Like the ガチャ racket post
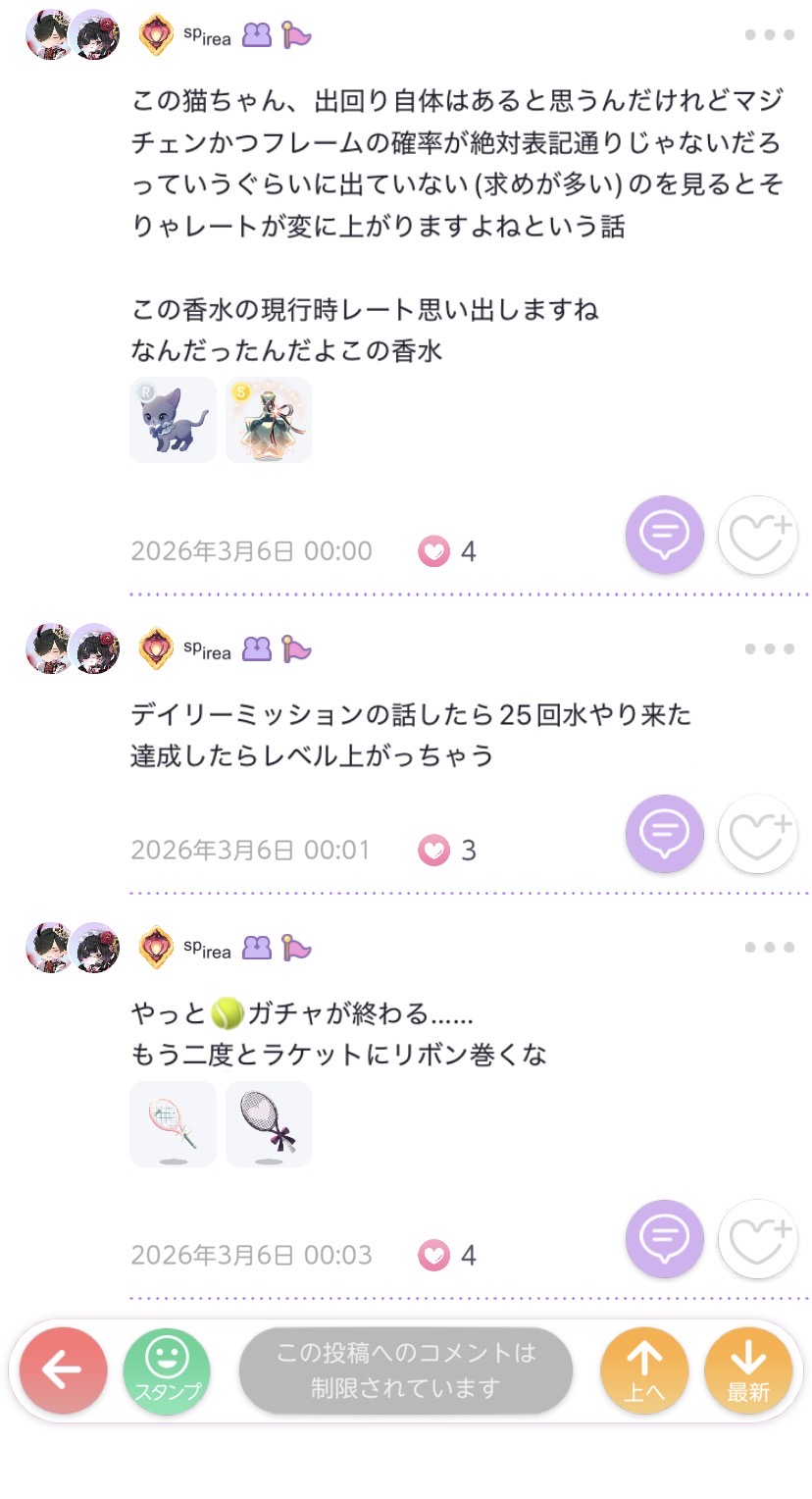This screenshot has height=1499, width=812. point(758,1239)
